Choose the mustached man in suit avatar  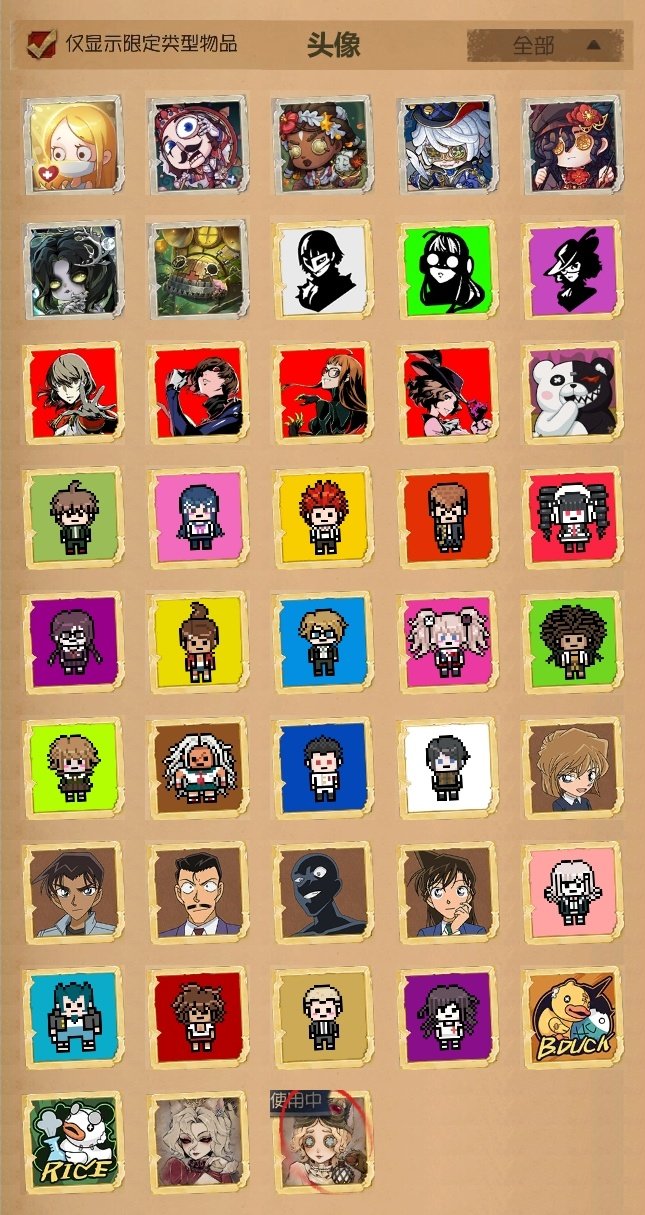(x=198, y=892)
